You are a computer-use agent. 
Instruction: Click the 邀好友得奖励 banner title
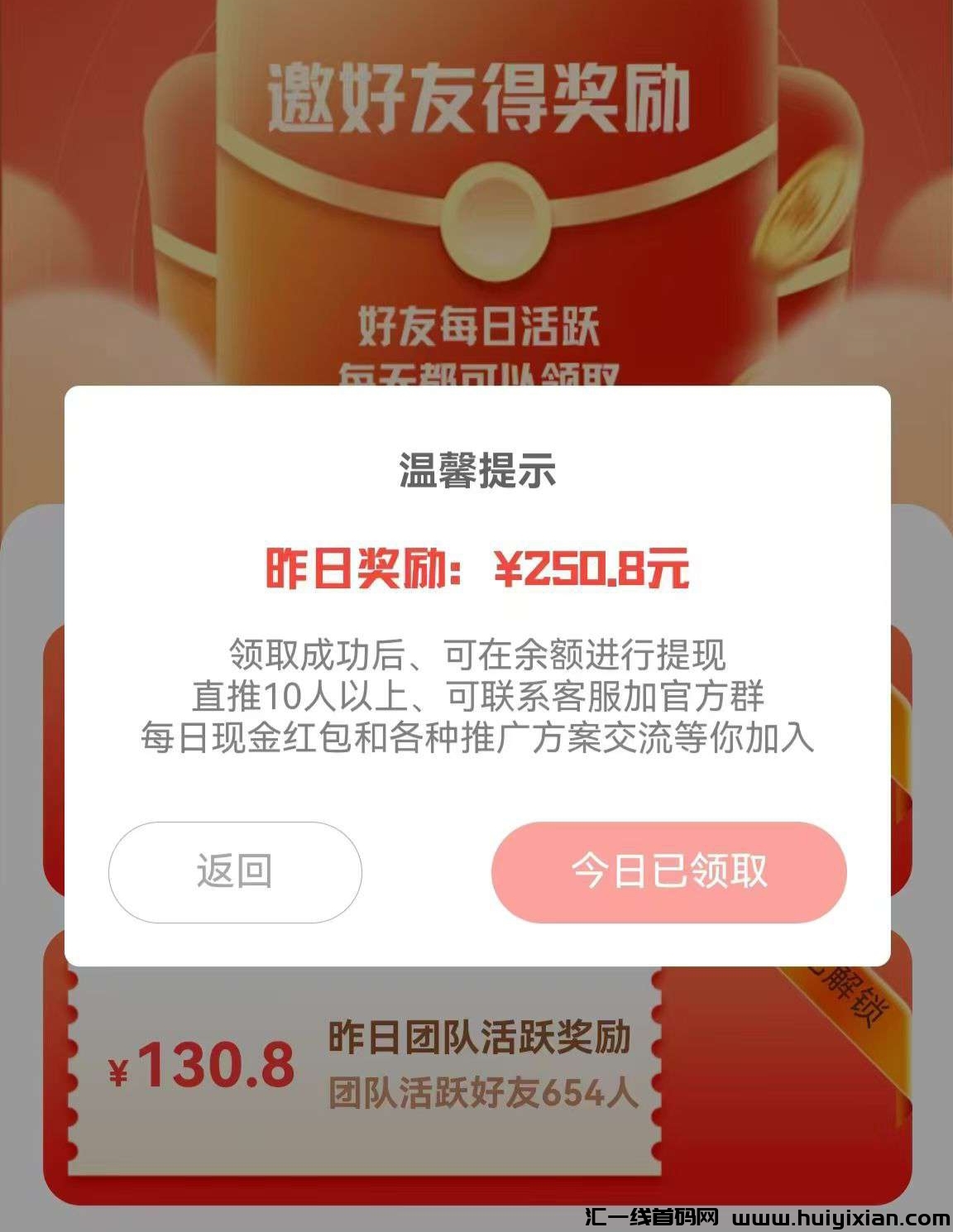[477, 95]
